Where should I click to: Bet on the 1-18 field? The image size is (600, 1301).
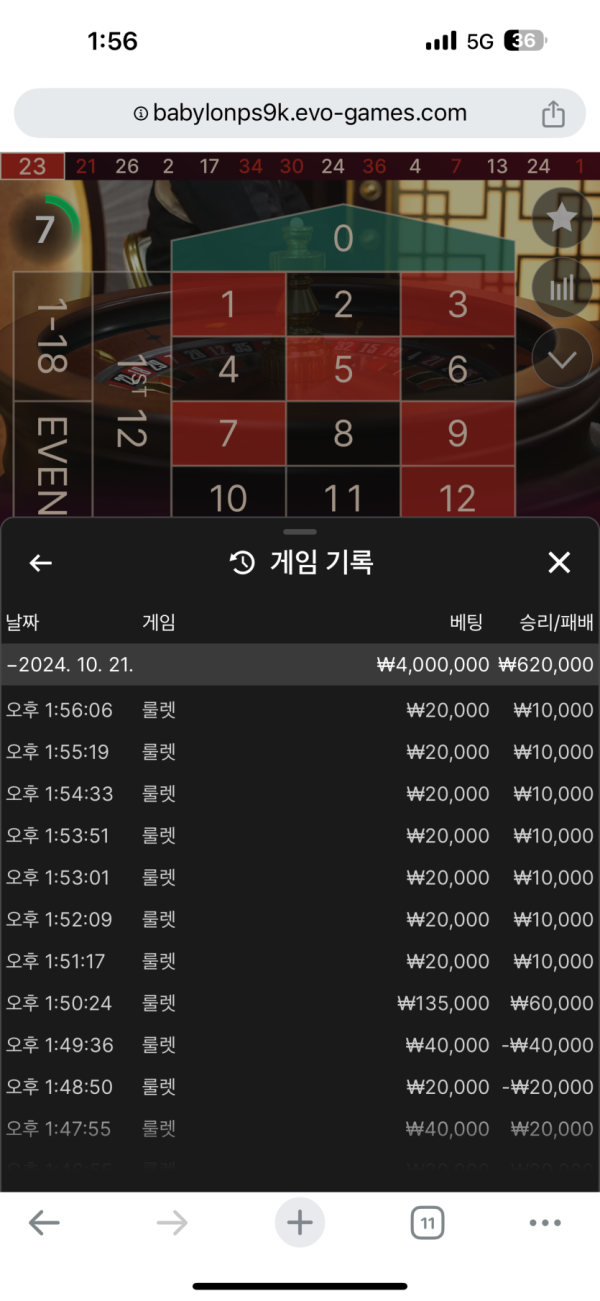click(x=52, y=339)
